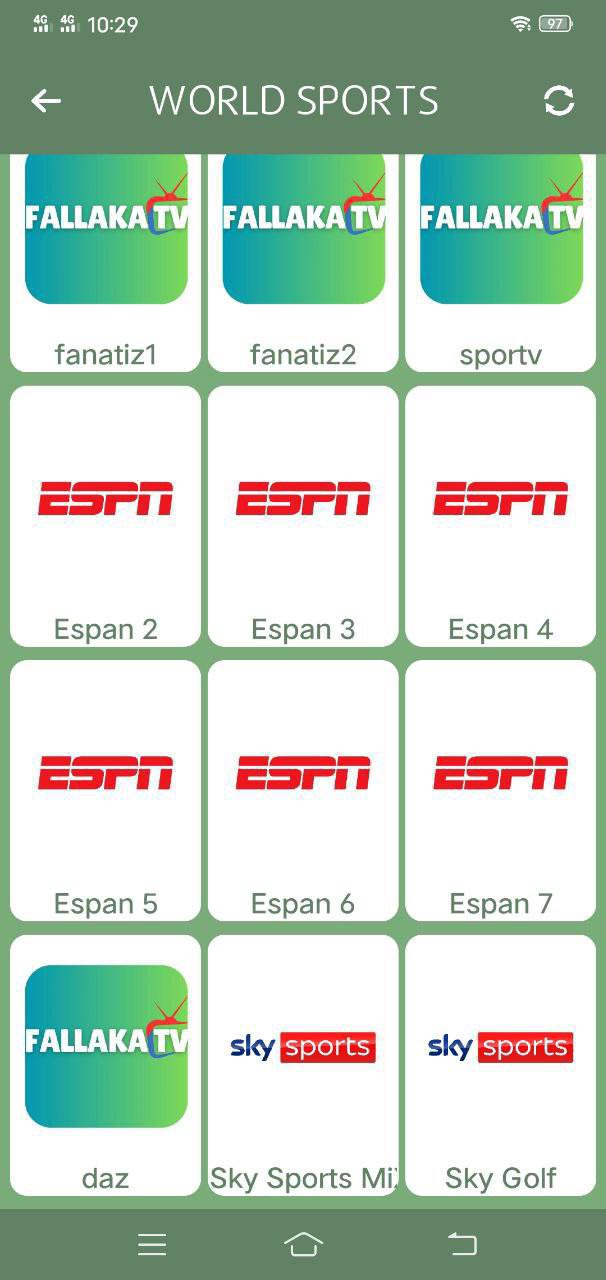Launch the Espan 5 channel
Viewport: 606px width, 1280px height.
click(x=105, y=790)
